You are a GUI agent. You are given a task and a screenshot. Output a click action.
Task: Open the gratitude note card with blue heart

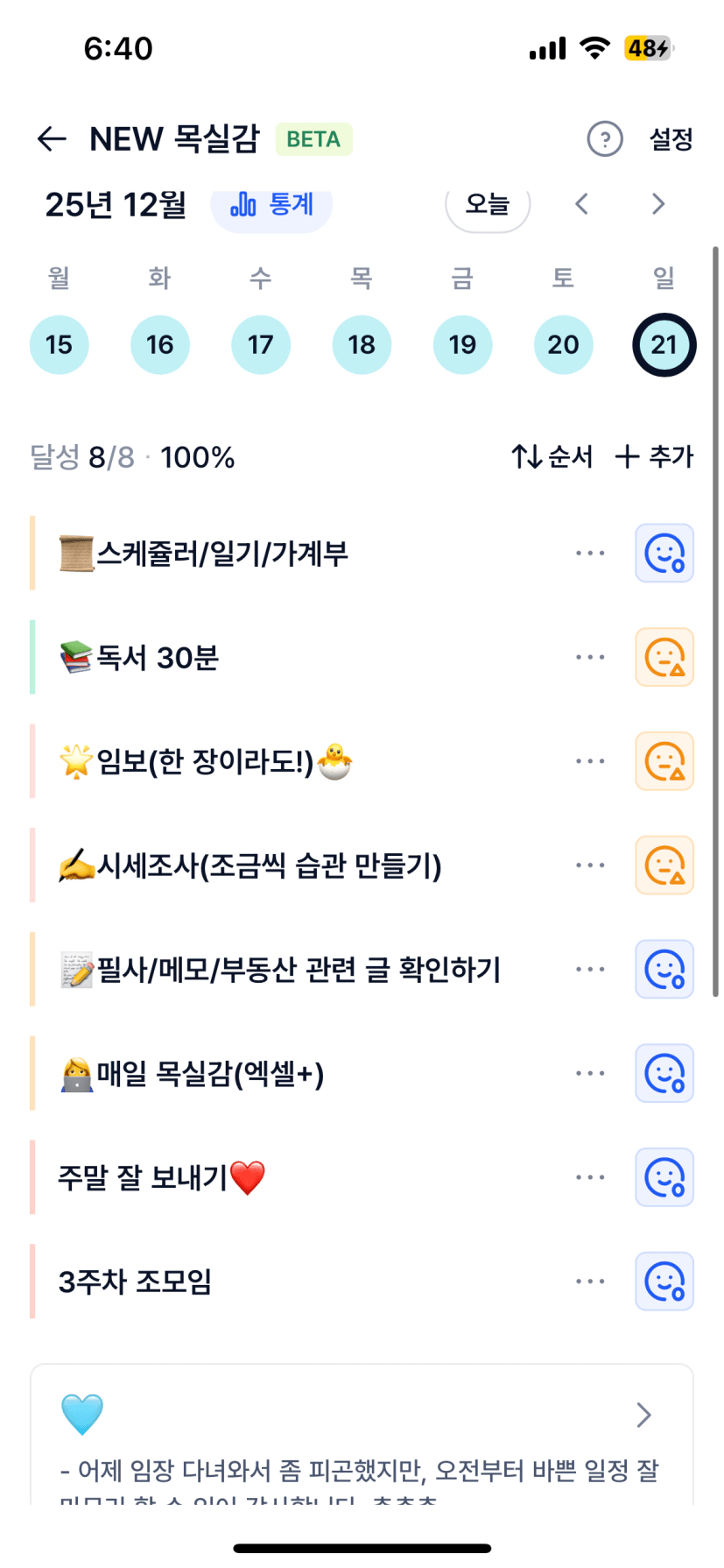pos(362,1437)
